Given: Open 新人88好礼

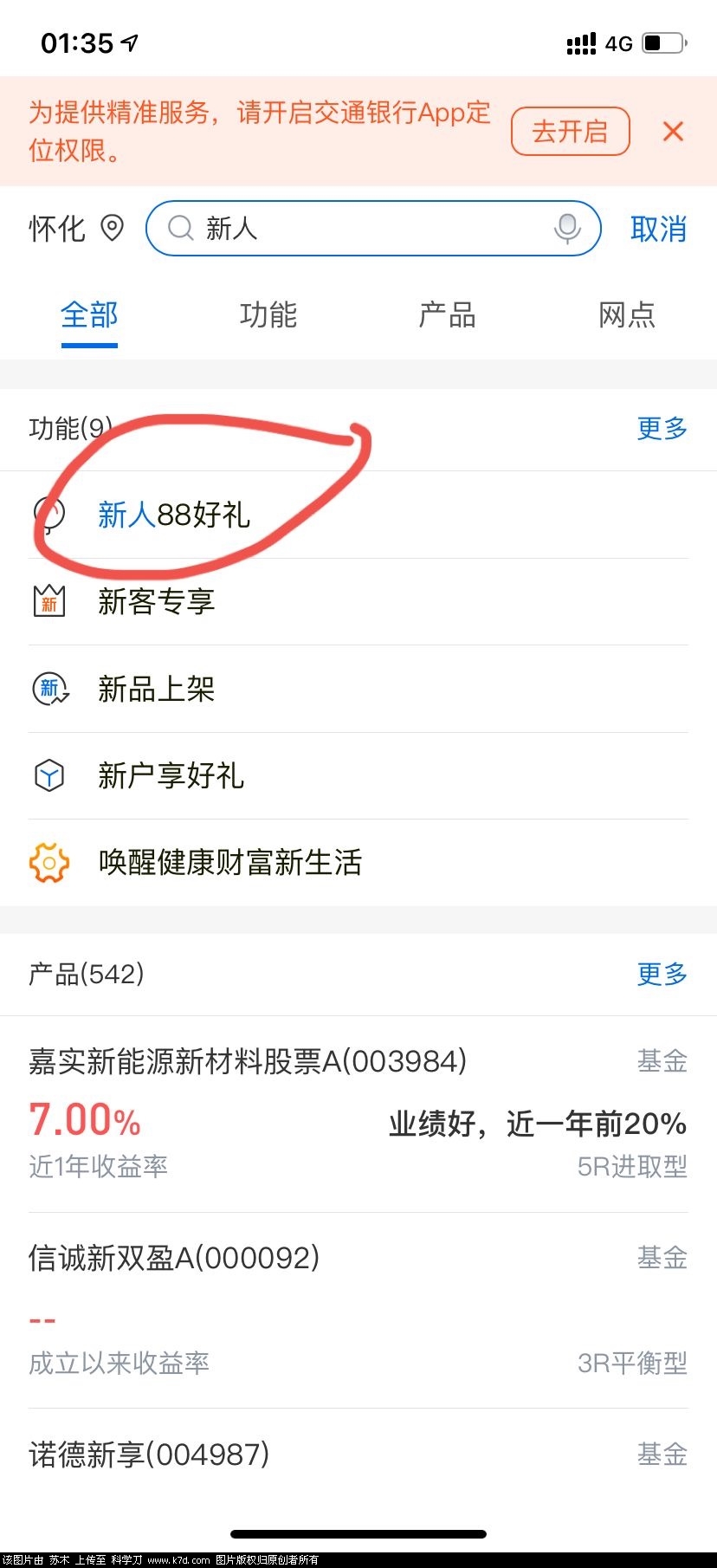Looking at the screenshot, I should [173, 515].
